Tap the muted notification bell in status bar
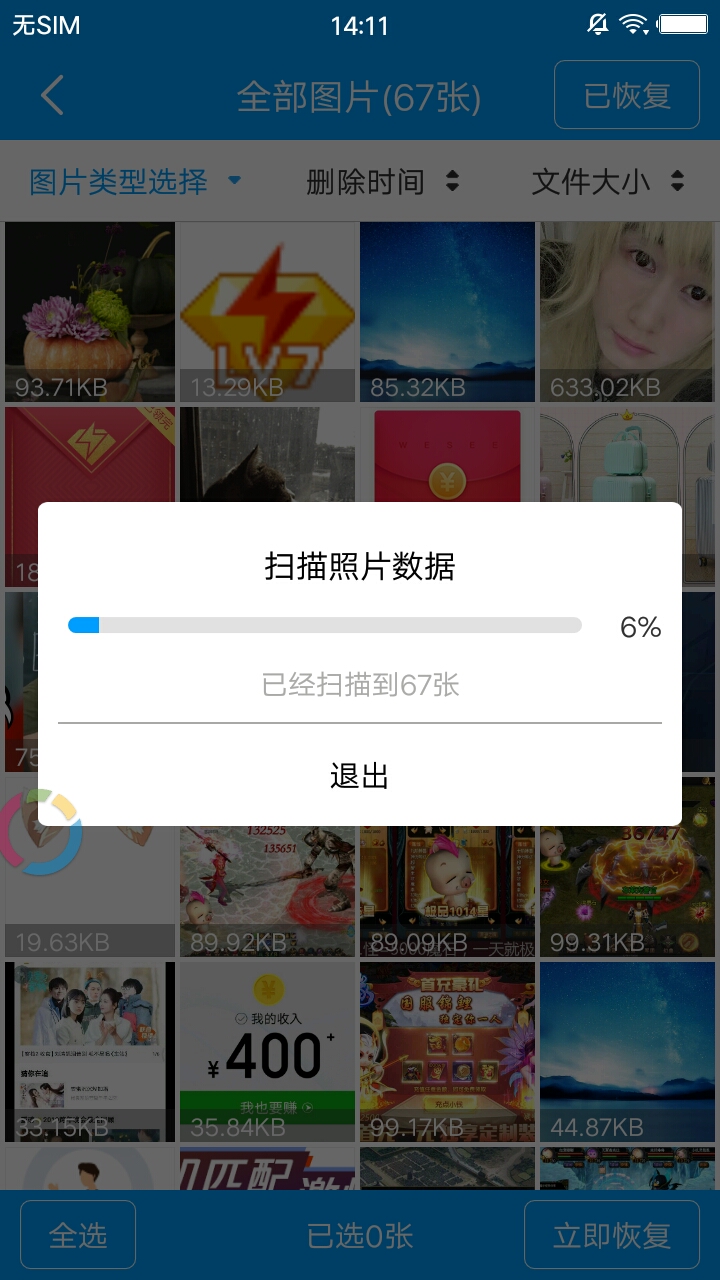The image size is (720, 1280). tap(597, 24)
